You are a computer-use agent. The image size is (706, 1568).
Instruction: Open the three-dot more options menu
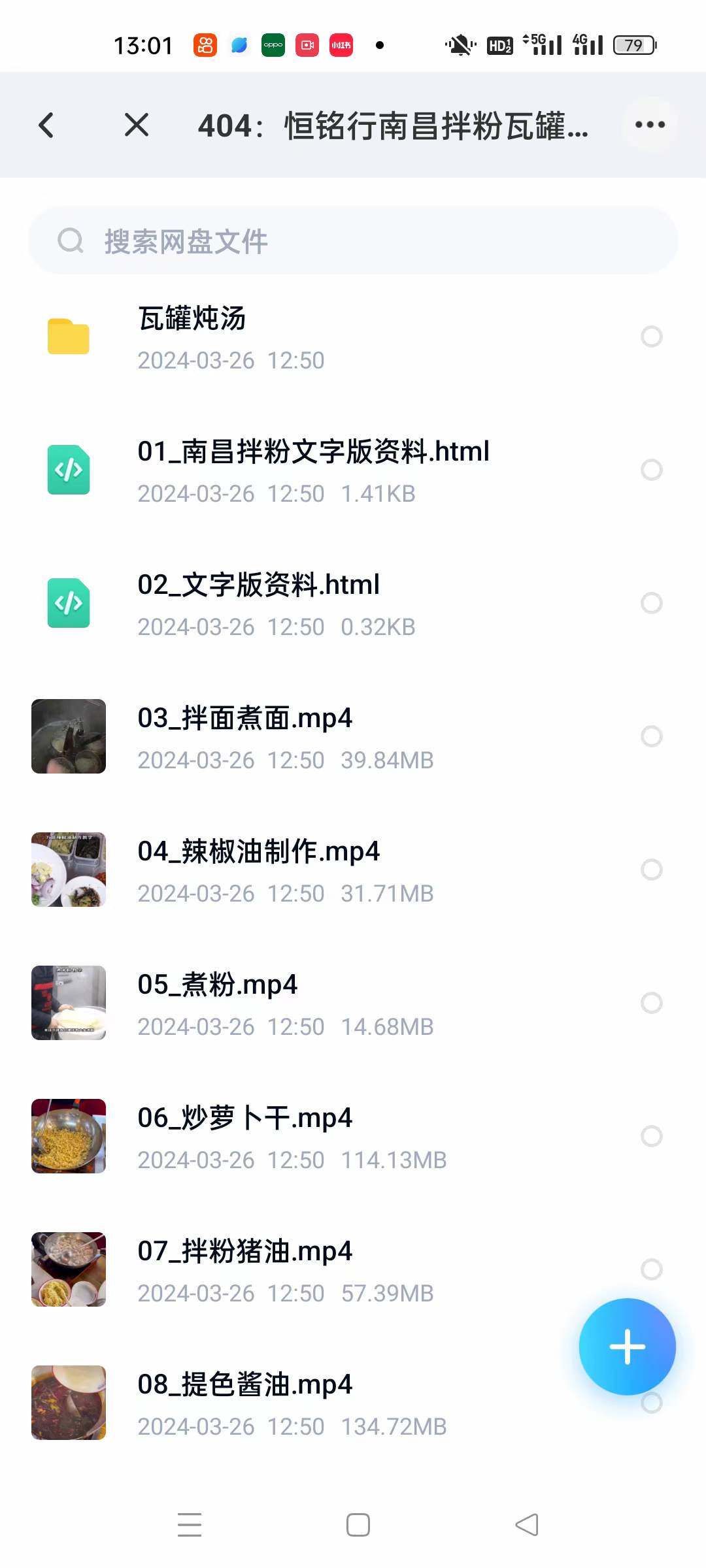point(650,125)
